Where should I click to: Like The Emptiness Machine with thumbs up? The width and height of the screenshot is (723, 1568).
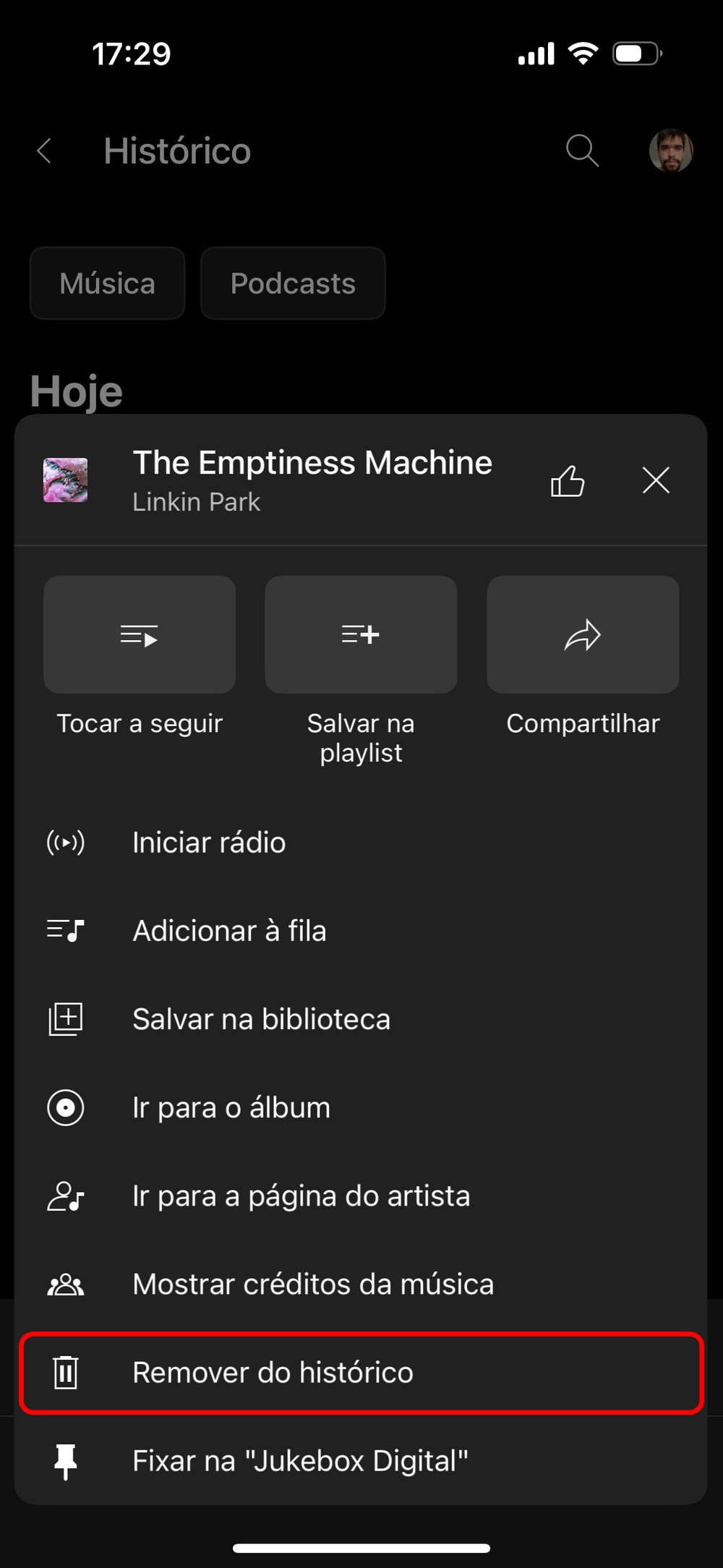pyautogui.click(x=568, y=481)
